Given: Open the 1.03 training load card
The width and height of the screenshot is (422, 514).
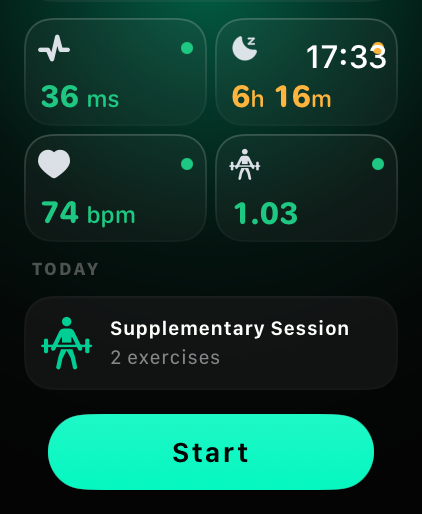Looking at the screenshot, I should tap(306, 188).
